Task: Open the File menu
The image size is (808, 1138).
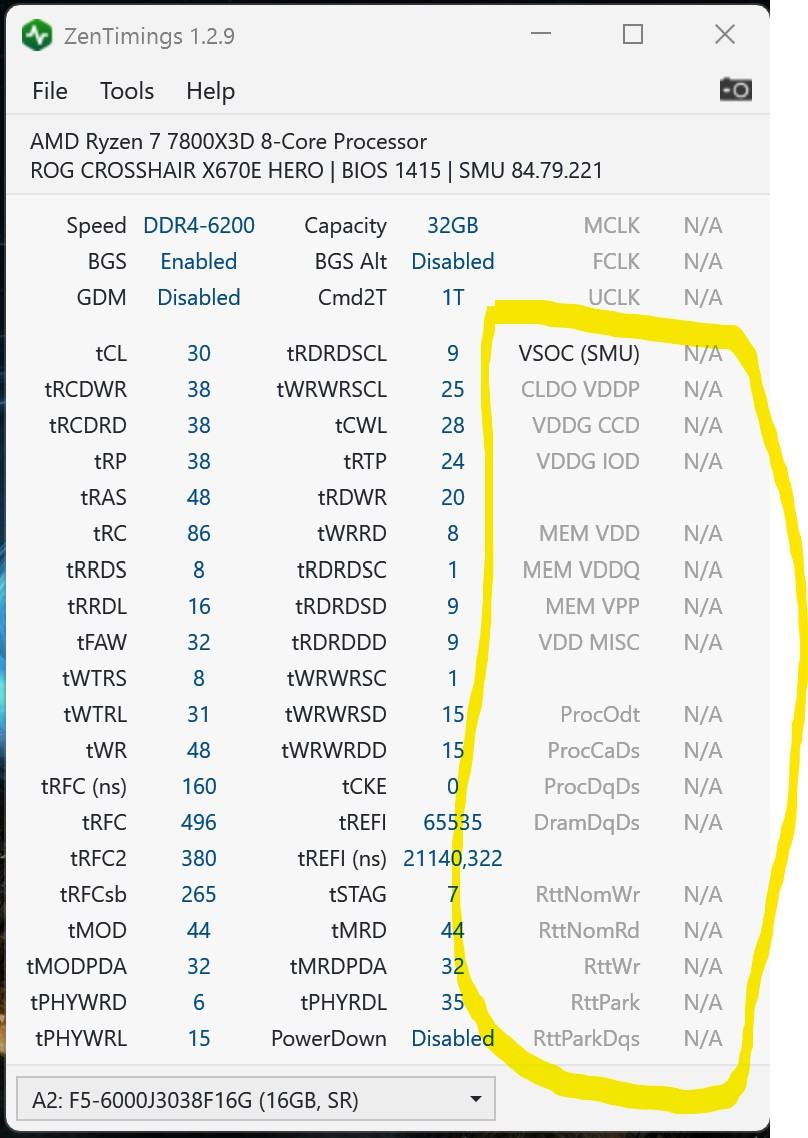Action: 50,91
